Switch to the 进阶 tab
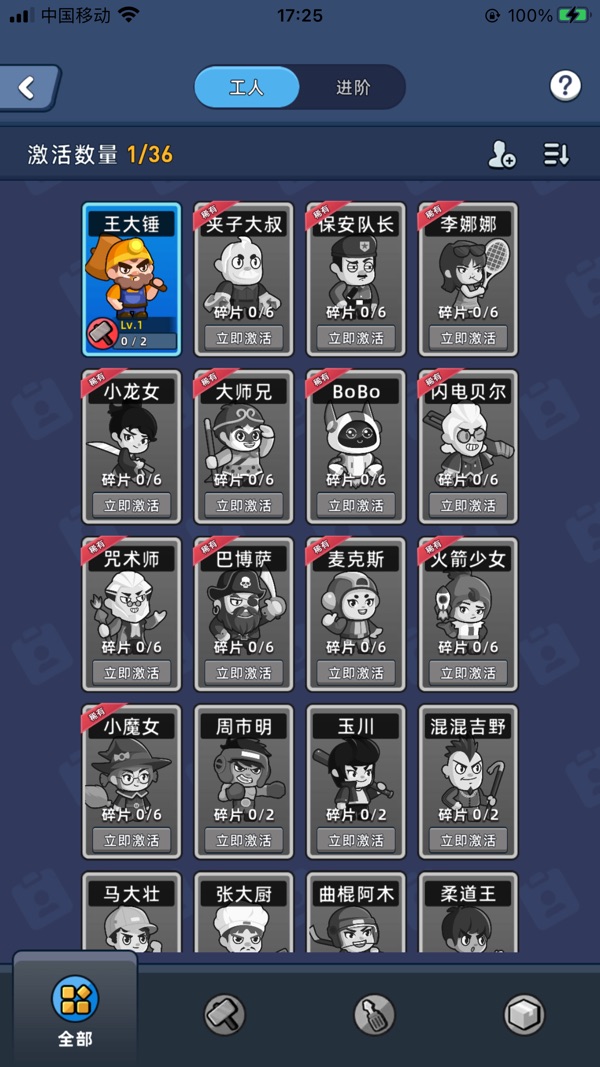This screenshot has width=600, height=1067. (352, 87)
